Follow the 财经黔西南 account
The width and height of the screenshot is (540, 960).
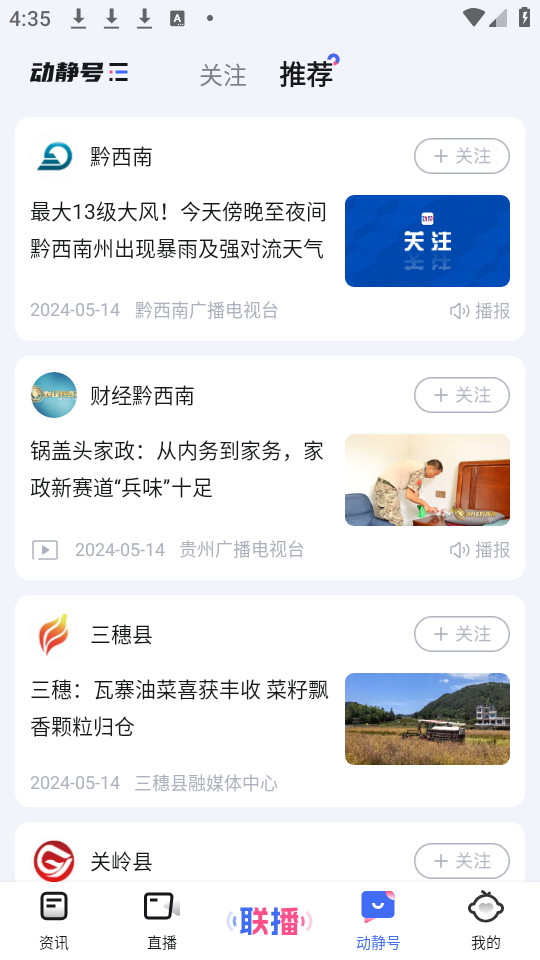[x=462, y=395]
